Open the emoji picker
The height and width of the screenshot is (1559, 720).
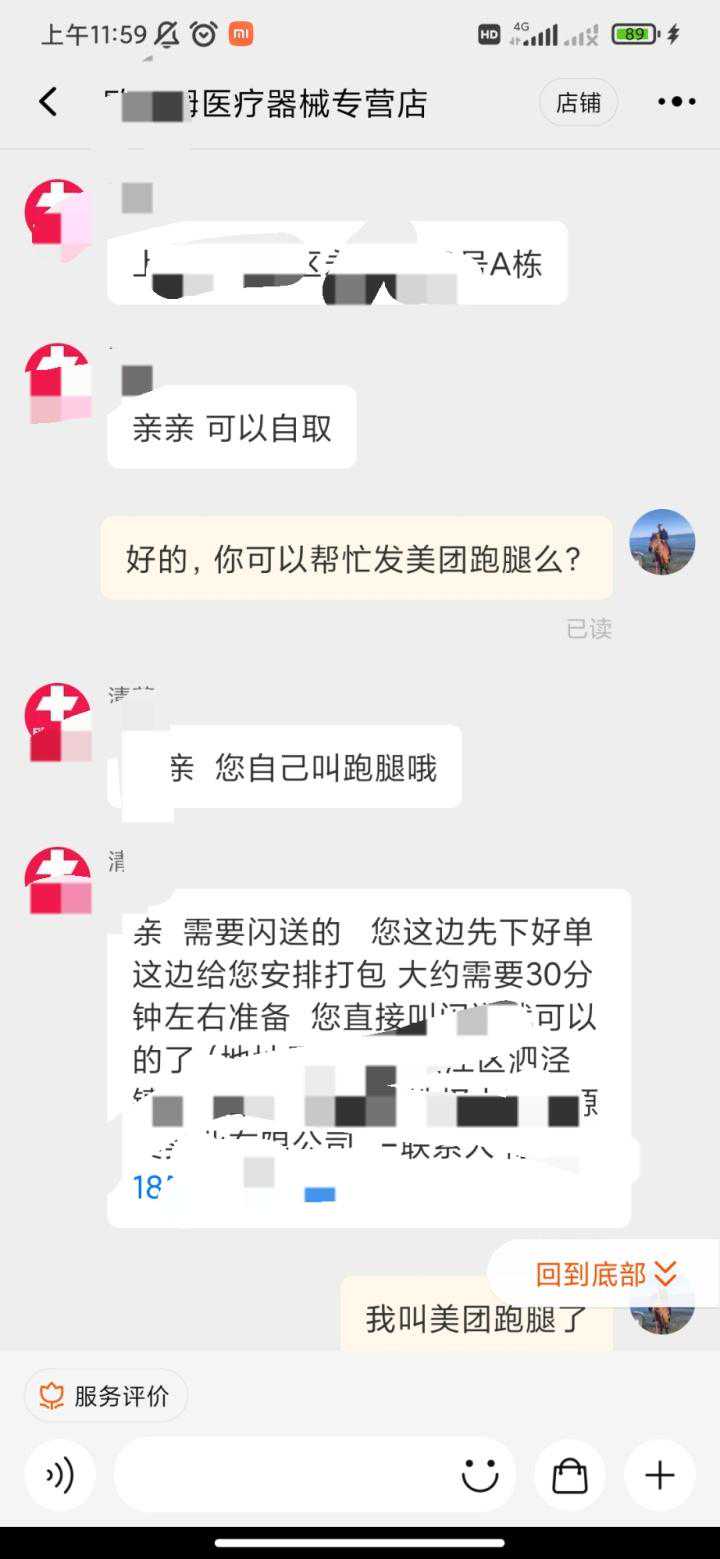click(480, 1475)
